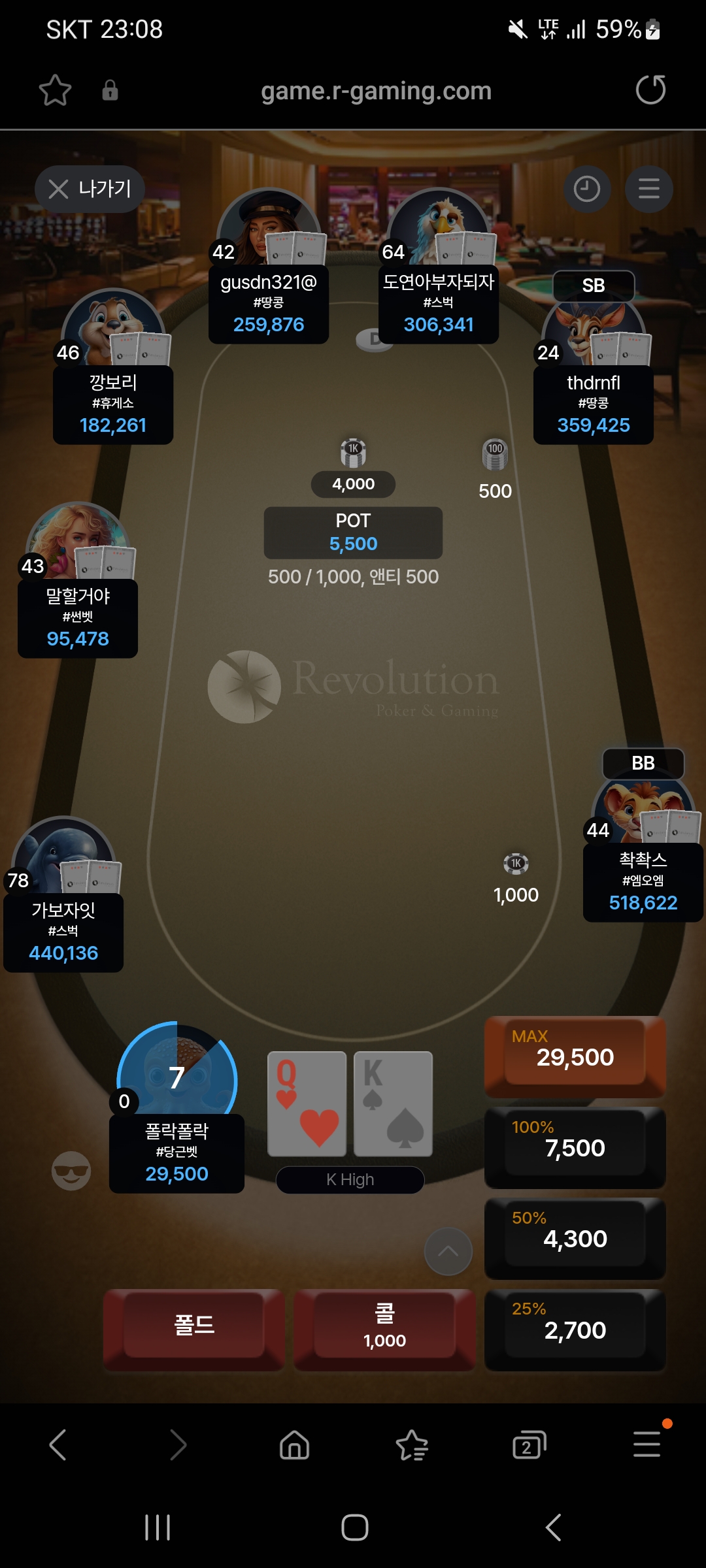The height and width of the screenshot is (1568, 706).
Task: Open the hand history clock icon
Action: (586, 189)
